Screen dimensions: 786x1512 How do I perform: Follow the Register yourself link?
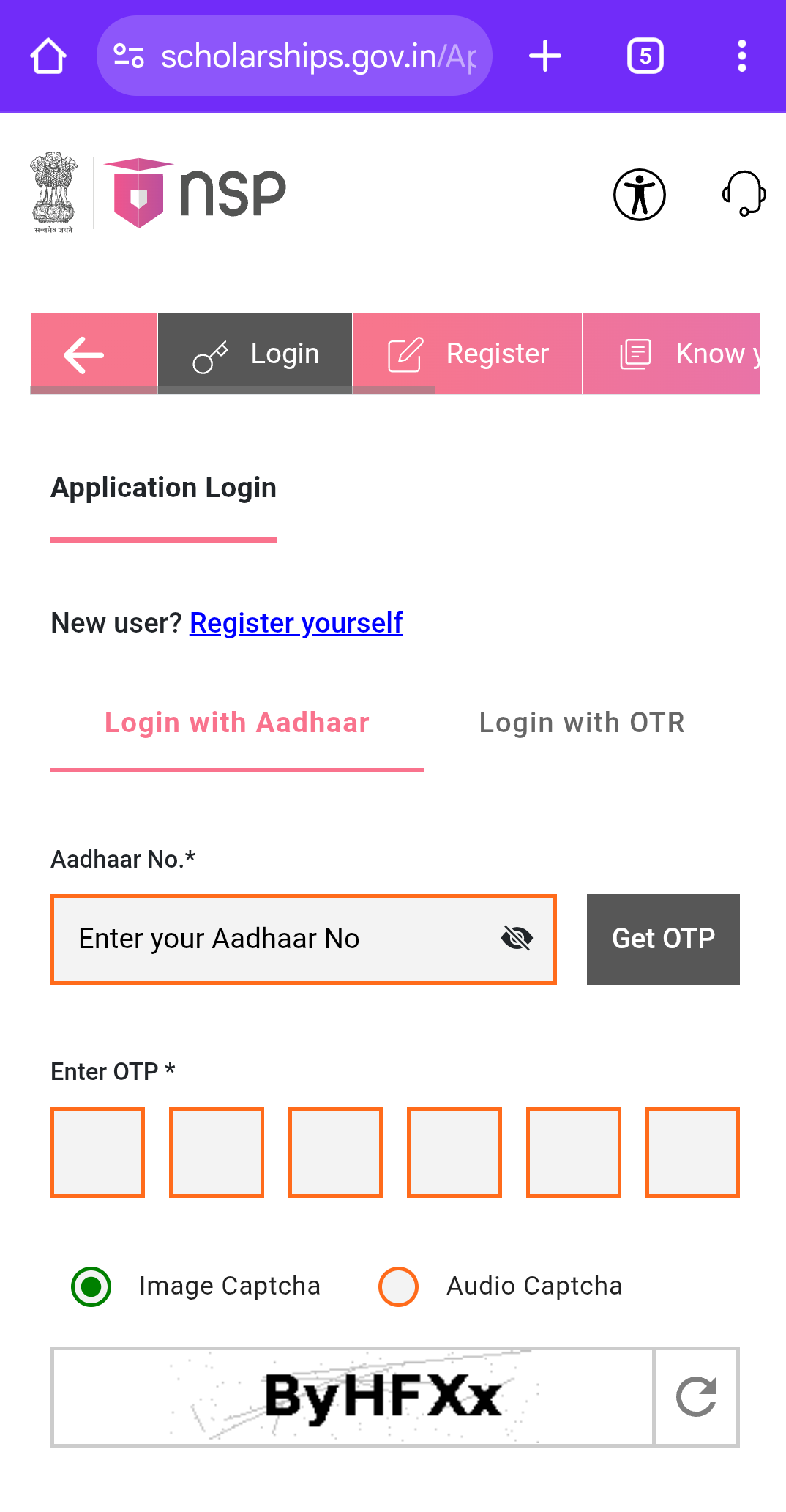[296, 623]
